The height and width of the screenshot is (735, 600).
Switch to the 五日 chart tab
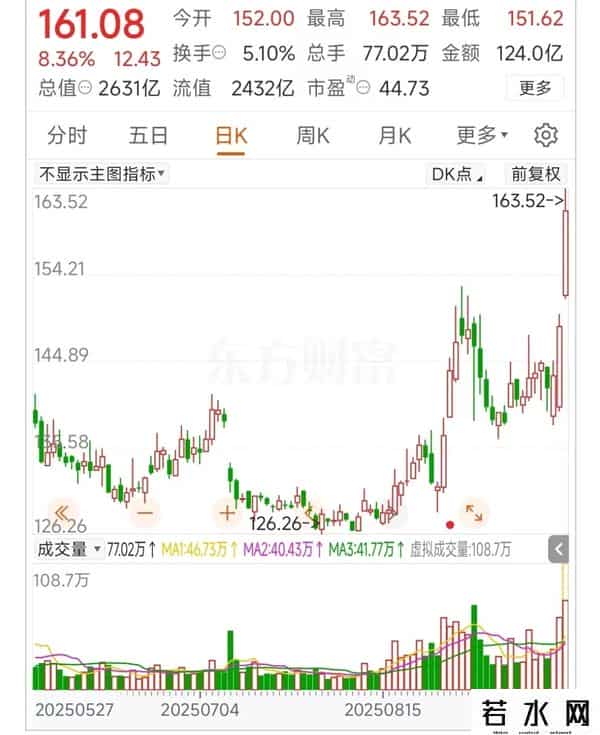point(148,136)
